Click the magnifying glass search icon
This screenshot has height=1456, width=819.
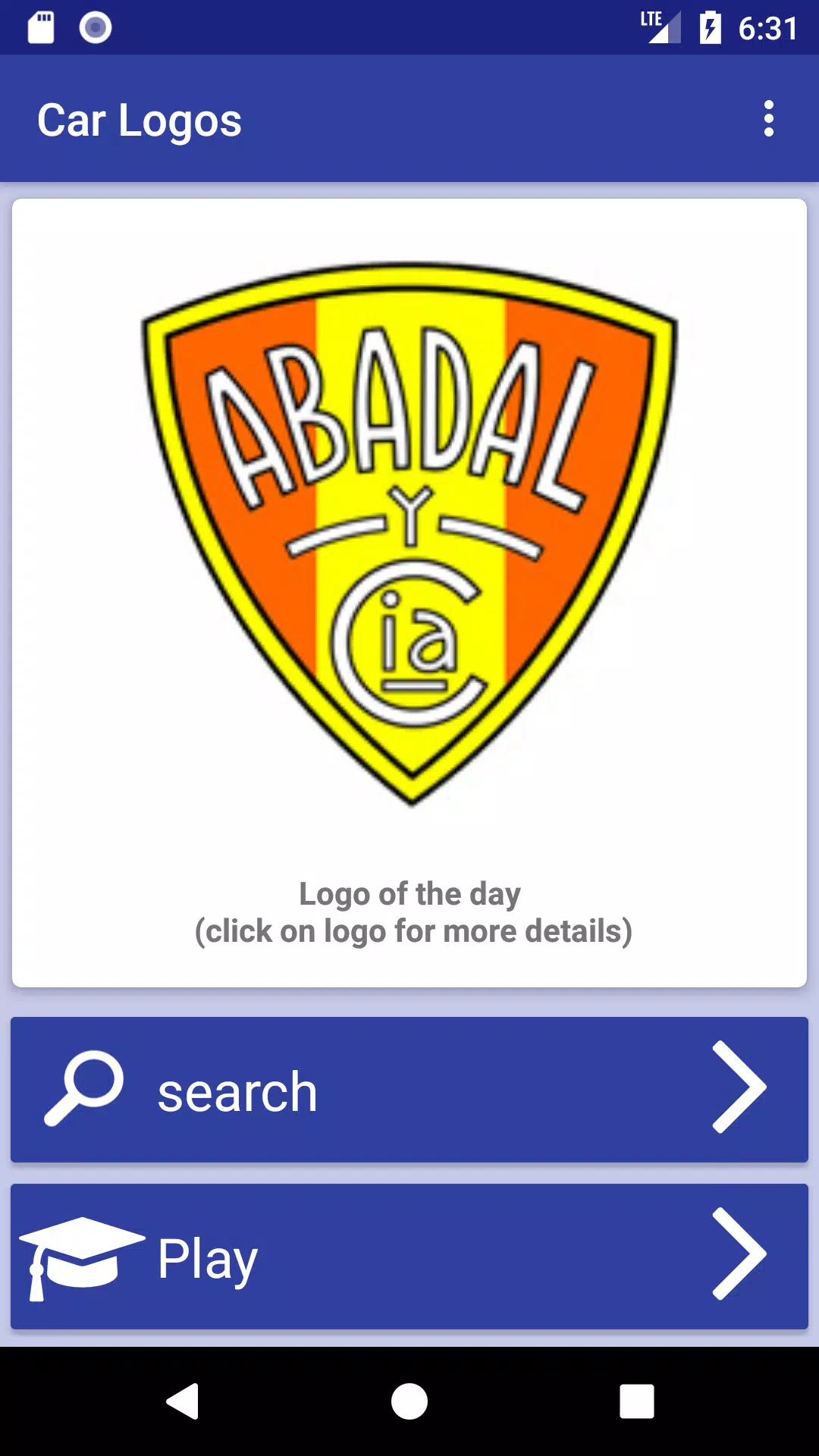(83, 1090)
